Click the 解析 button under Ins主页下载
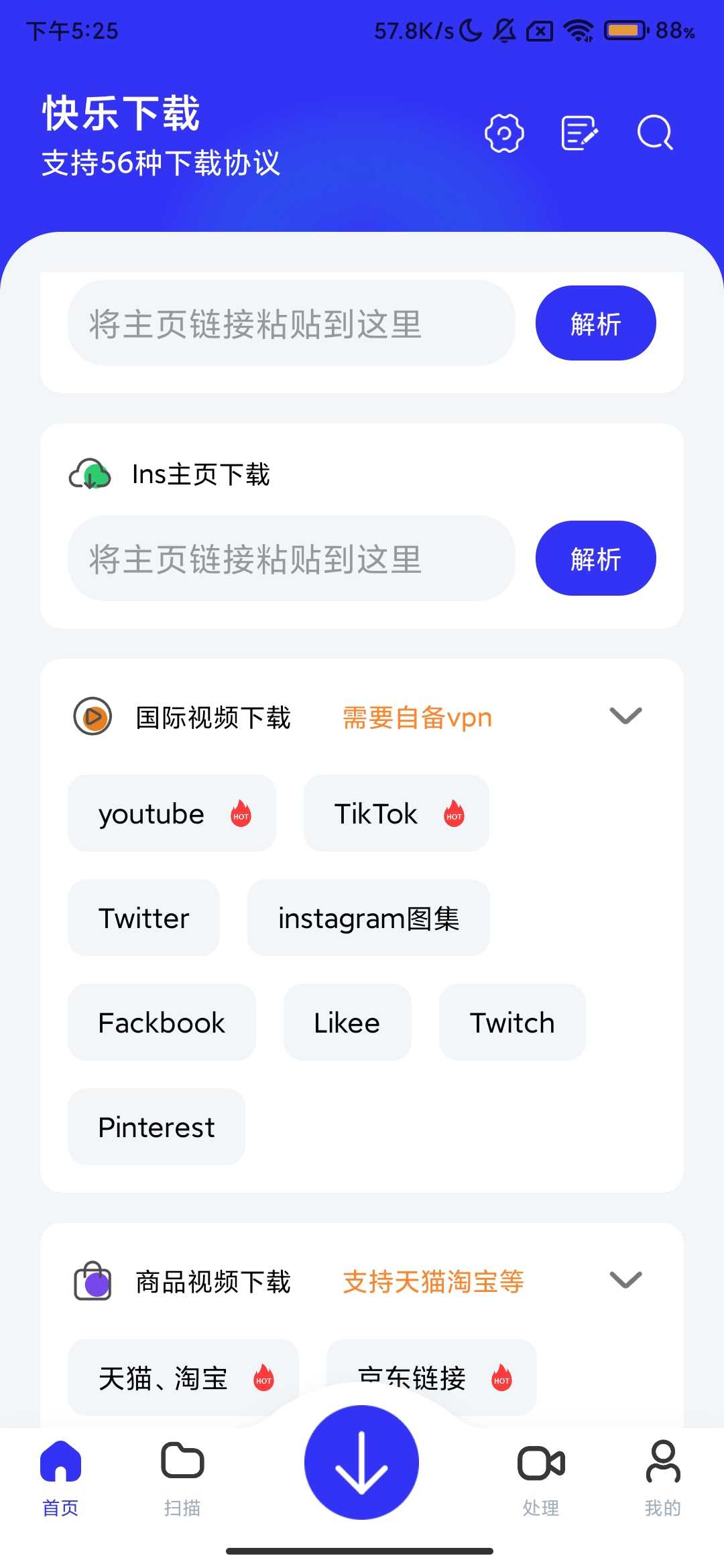 point(595,558)
